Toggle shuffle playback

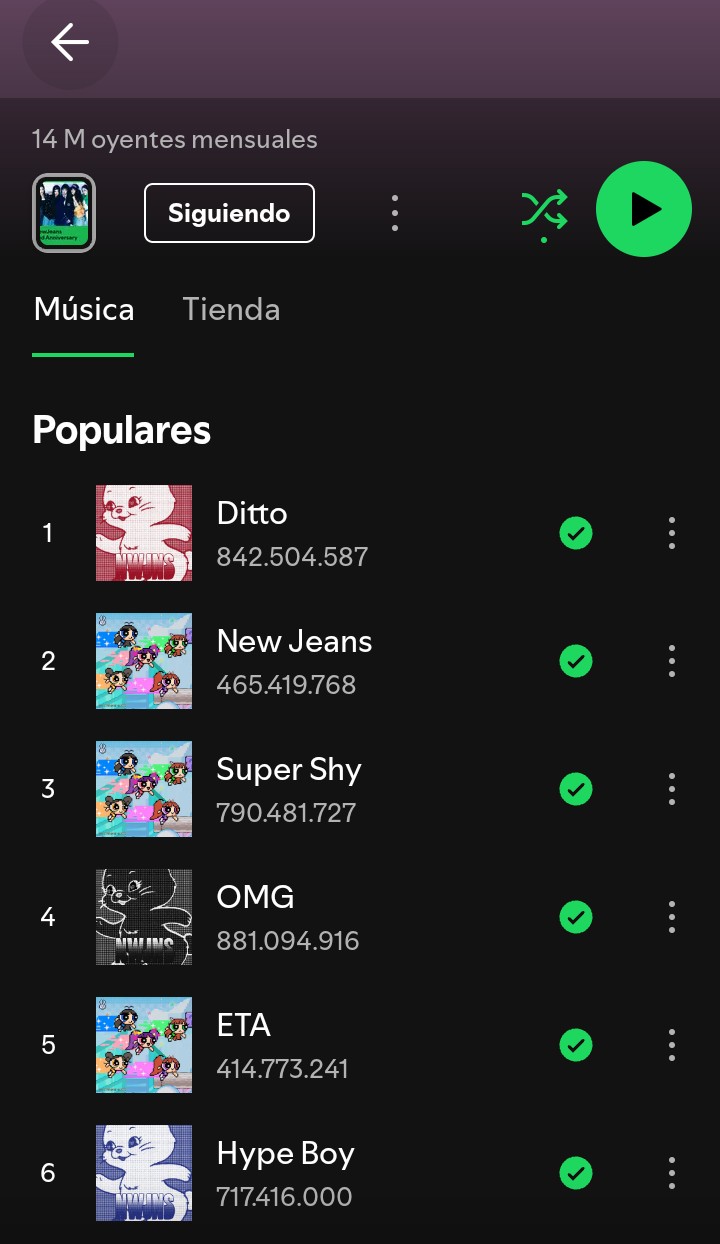coord(544,210)
